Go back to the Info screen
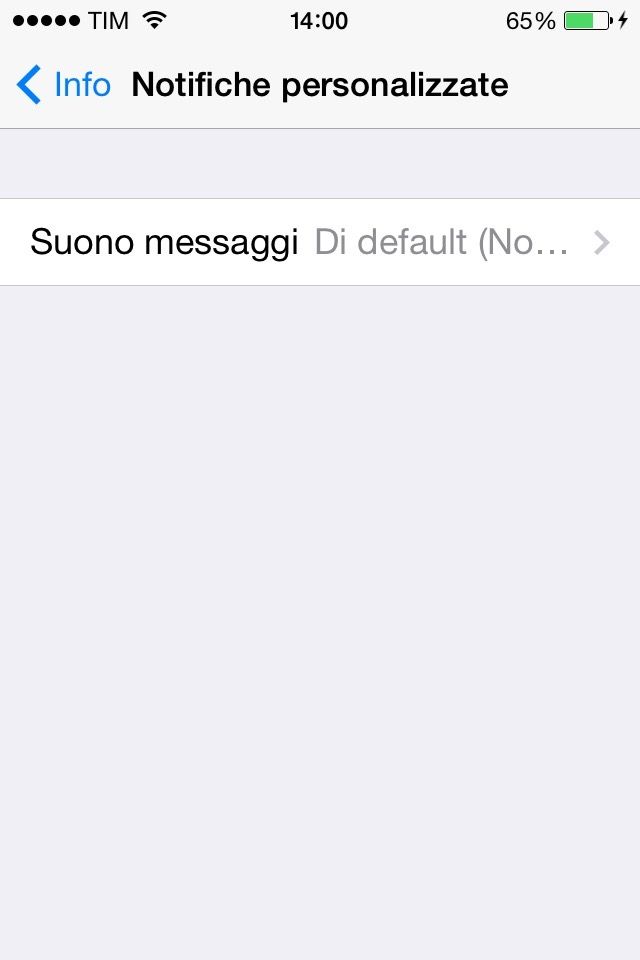The height and width of the screenshot is (960, 640). point(64,86)
